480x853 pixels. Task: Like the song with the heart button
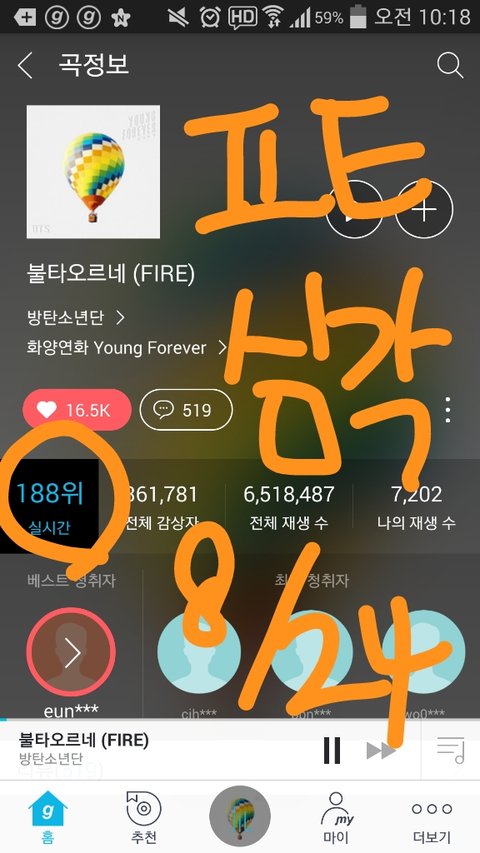tap(77, 410)
